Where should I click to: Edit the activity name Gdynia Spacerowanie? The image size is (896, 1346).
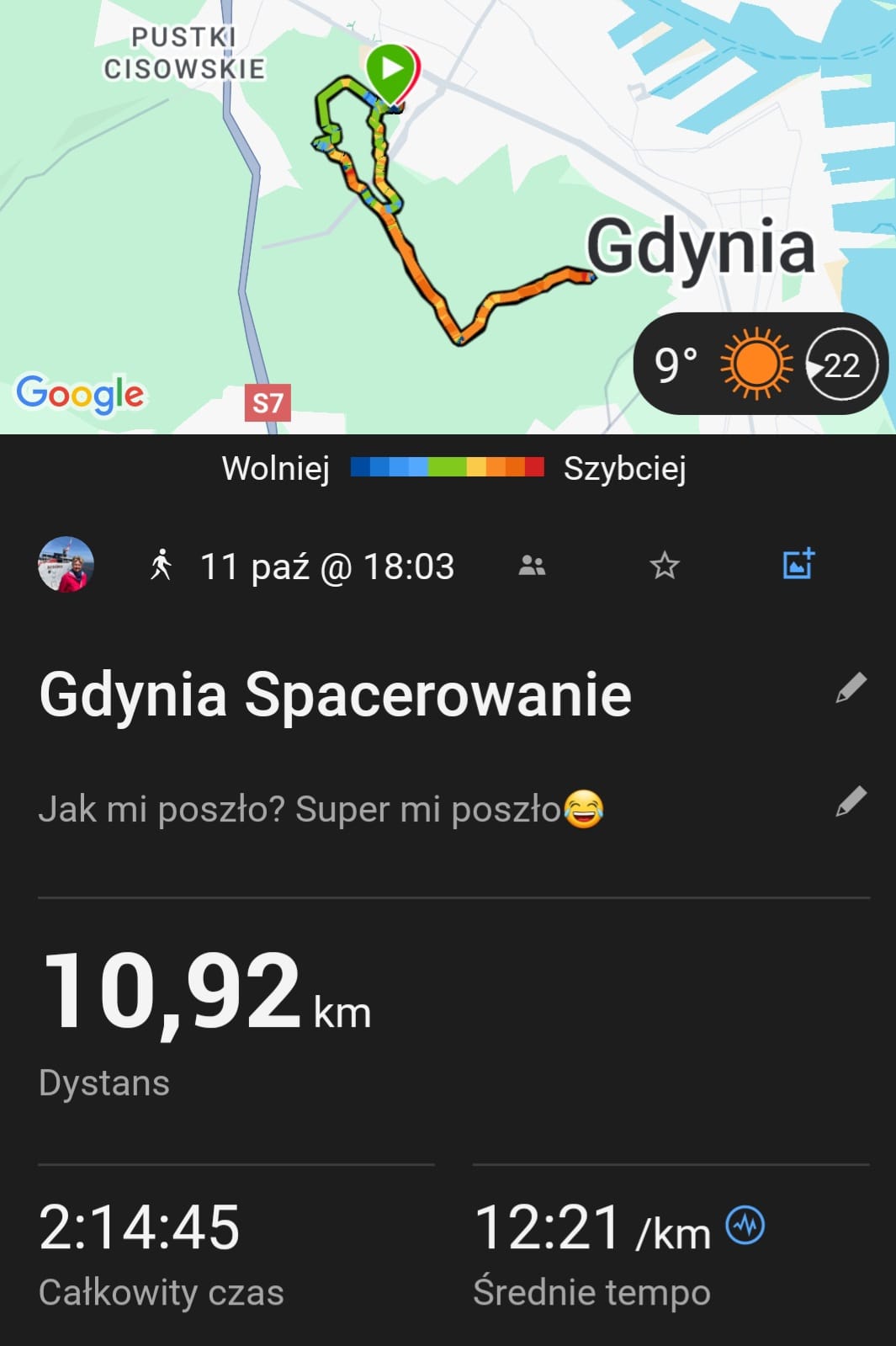[851, 688]
